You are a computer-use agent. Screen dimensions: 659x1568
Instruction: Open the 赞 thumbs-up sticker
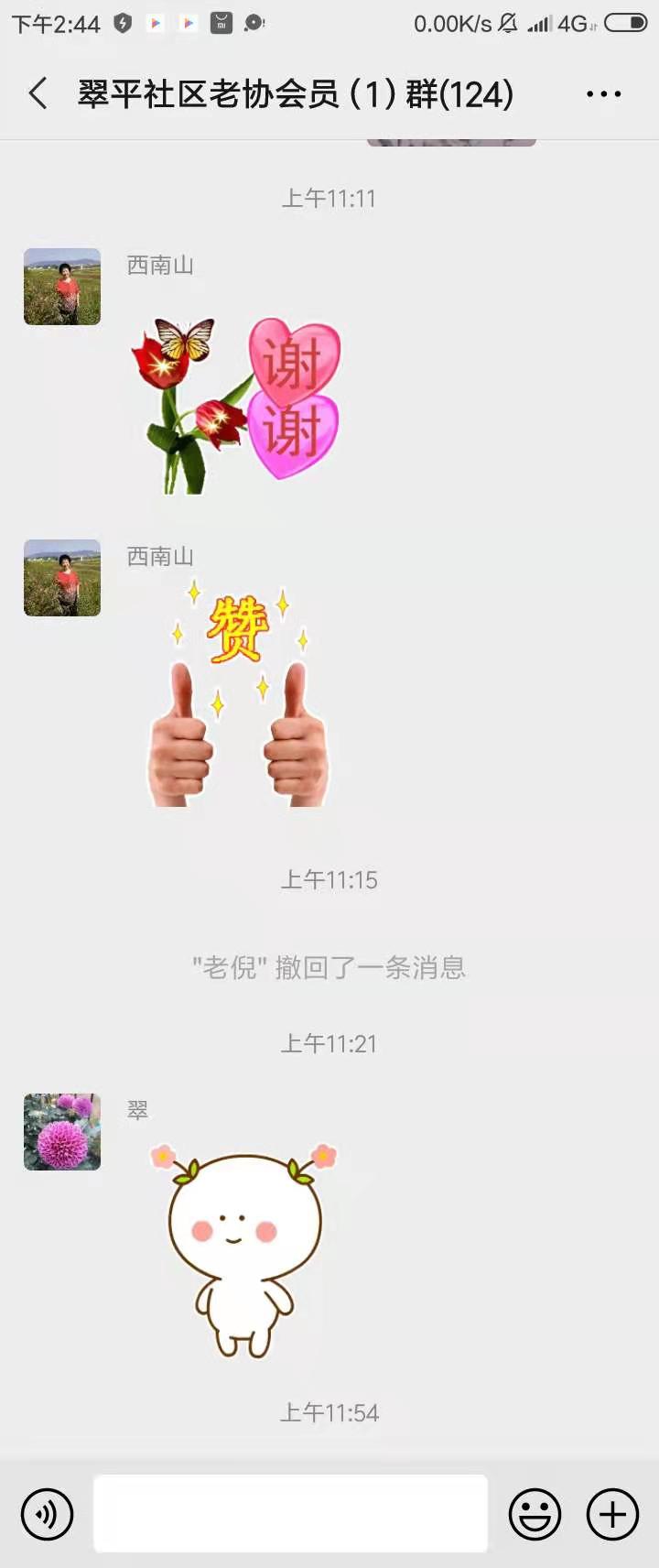pos(238,694)
